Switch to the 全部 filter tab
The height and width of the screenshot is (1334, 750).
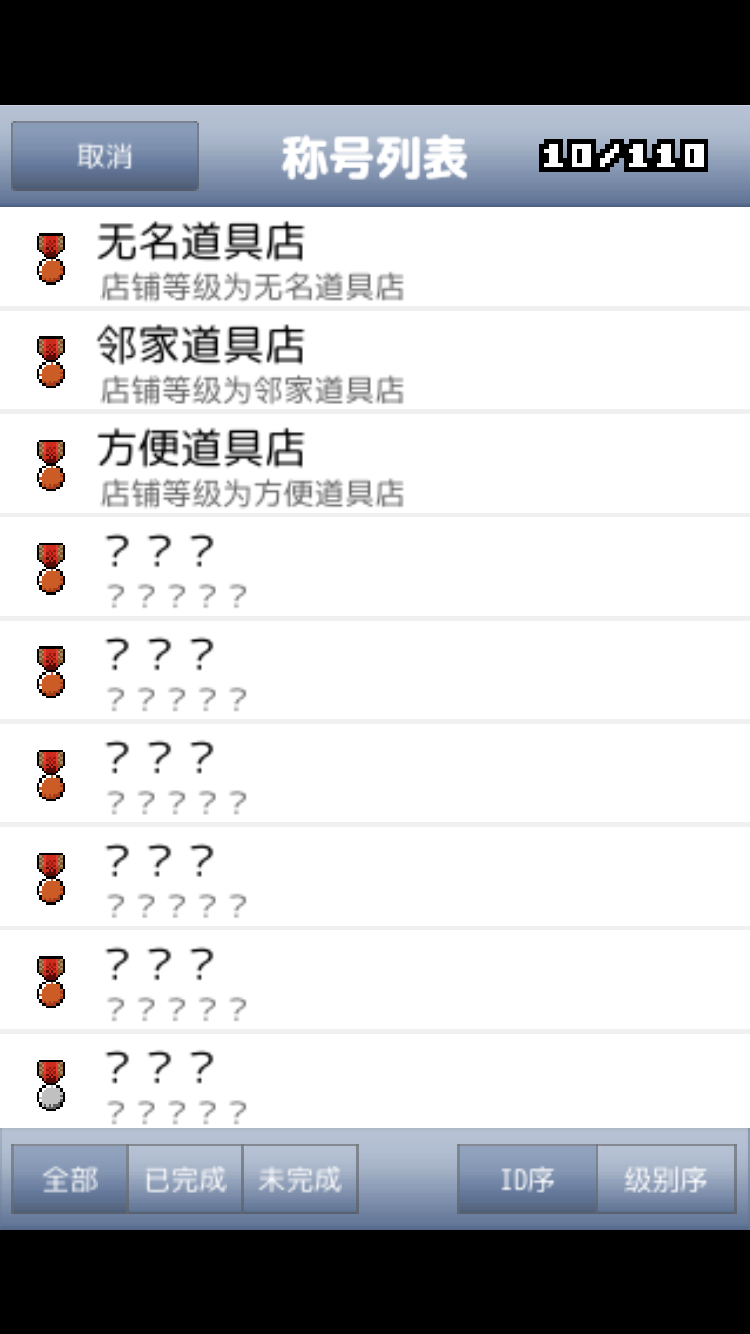[x=70, y=1179]
